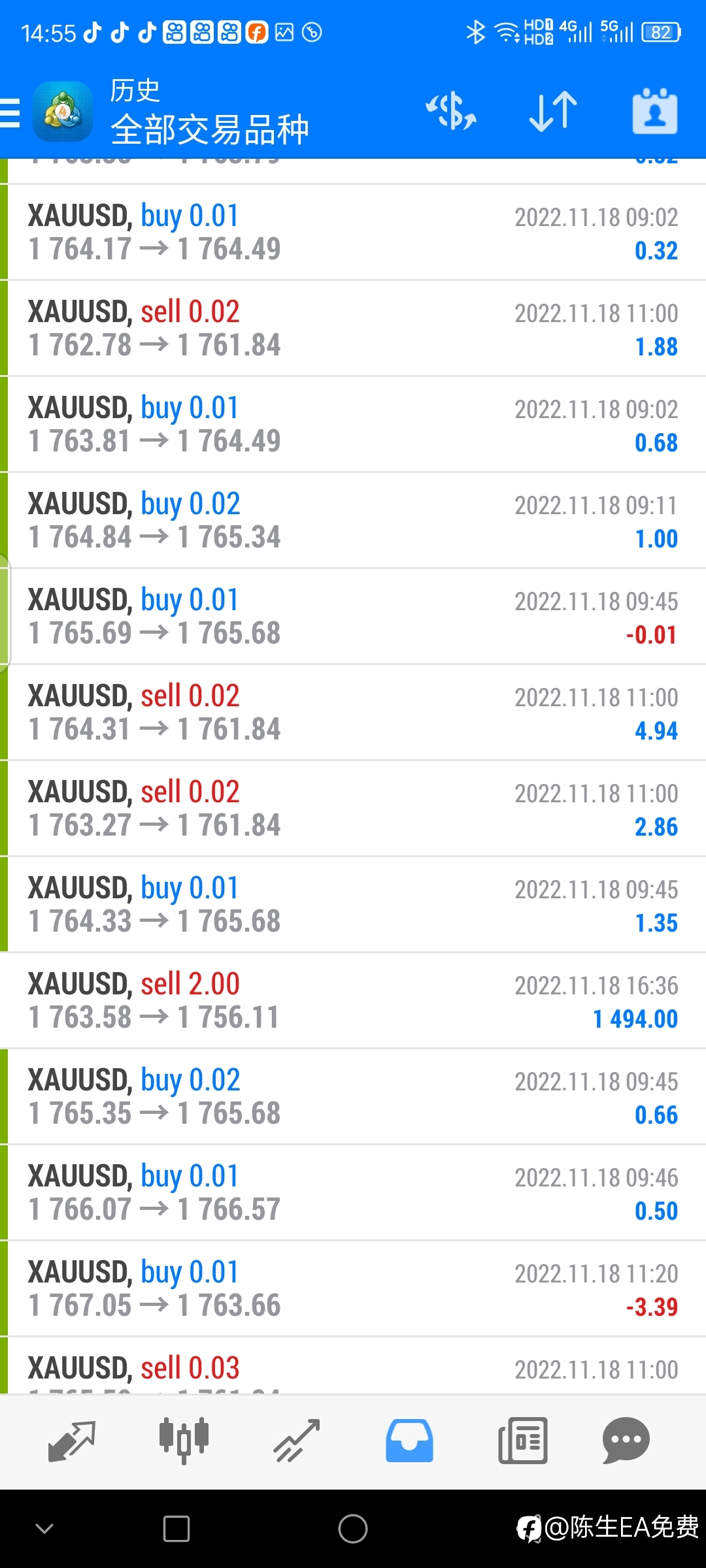Switch to the Trade tab
706x1568 pixels.
[x=297, y=1441]
